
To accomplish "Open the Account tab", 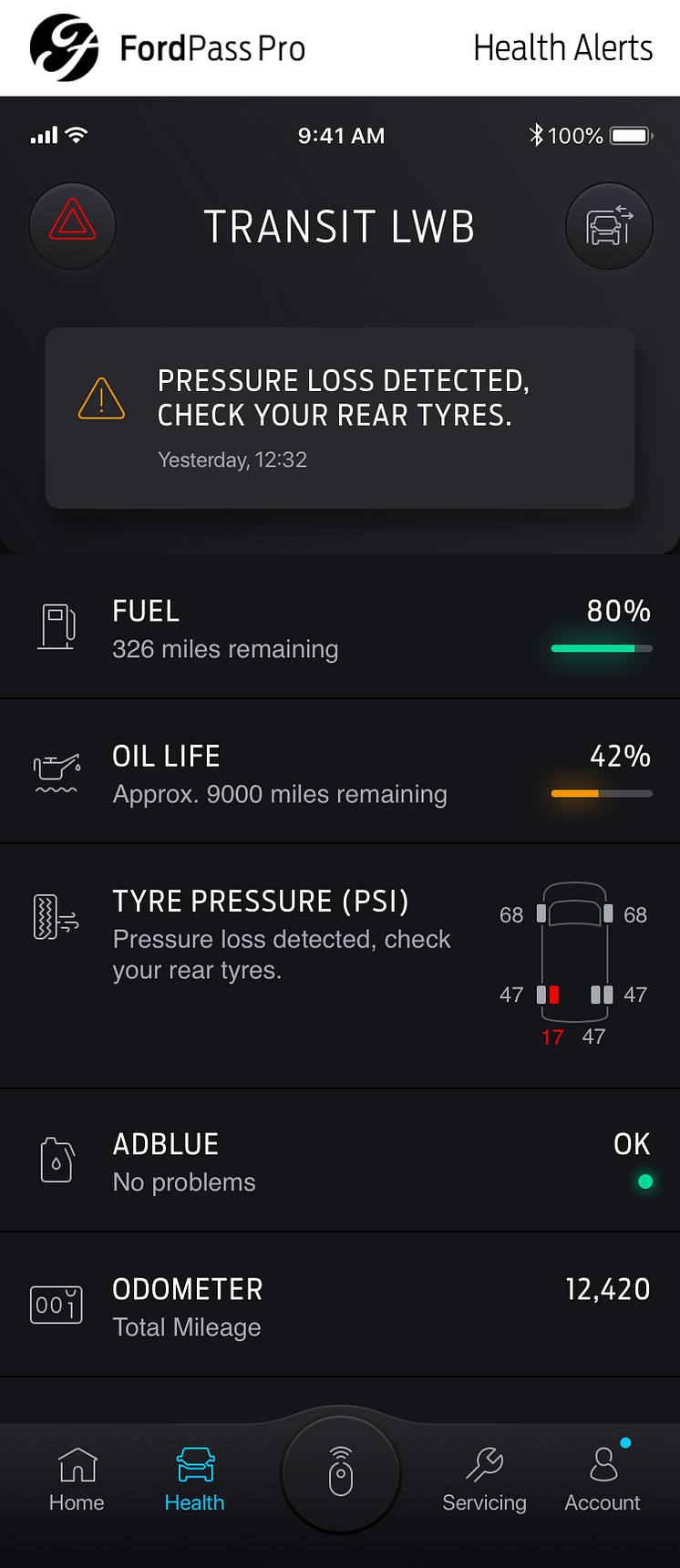I will (x=603, y=1480).
